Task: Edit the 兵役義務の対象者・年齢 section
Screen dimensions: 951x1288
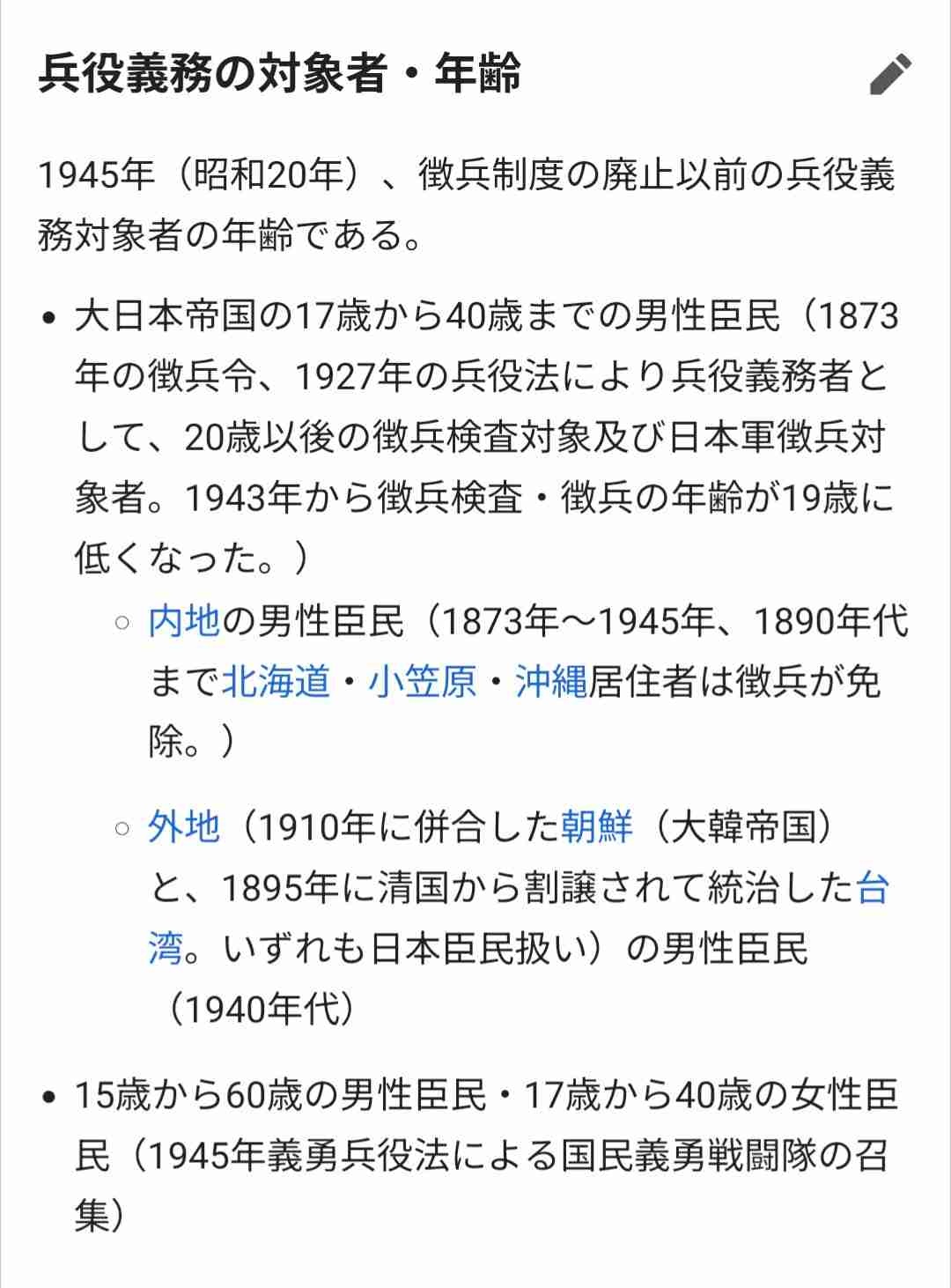Action: click(x=890, y=75)
